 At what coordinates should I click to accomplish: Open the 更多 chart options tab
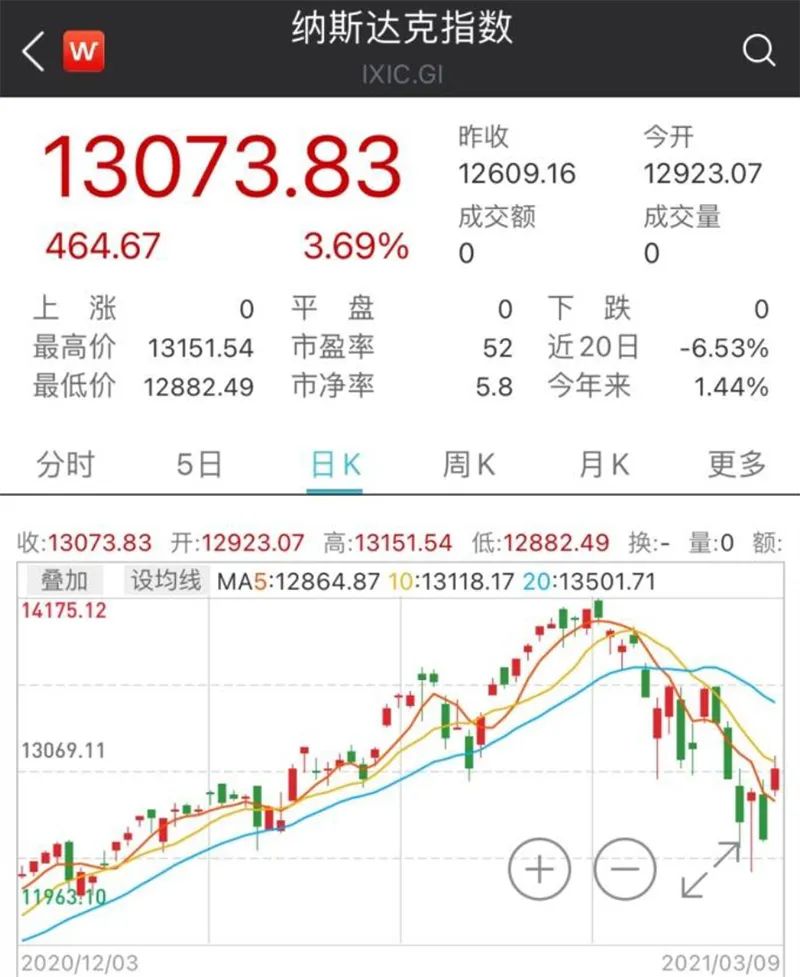(x=737, y=464)
